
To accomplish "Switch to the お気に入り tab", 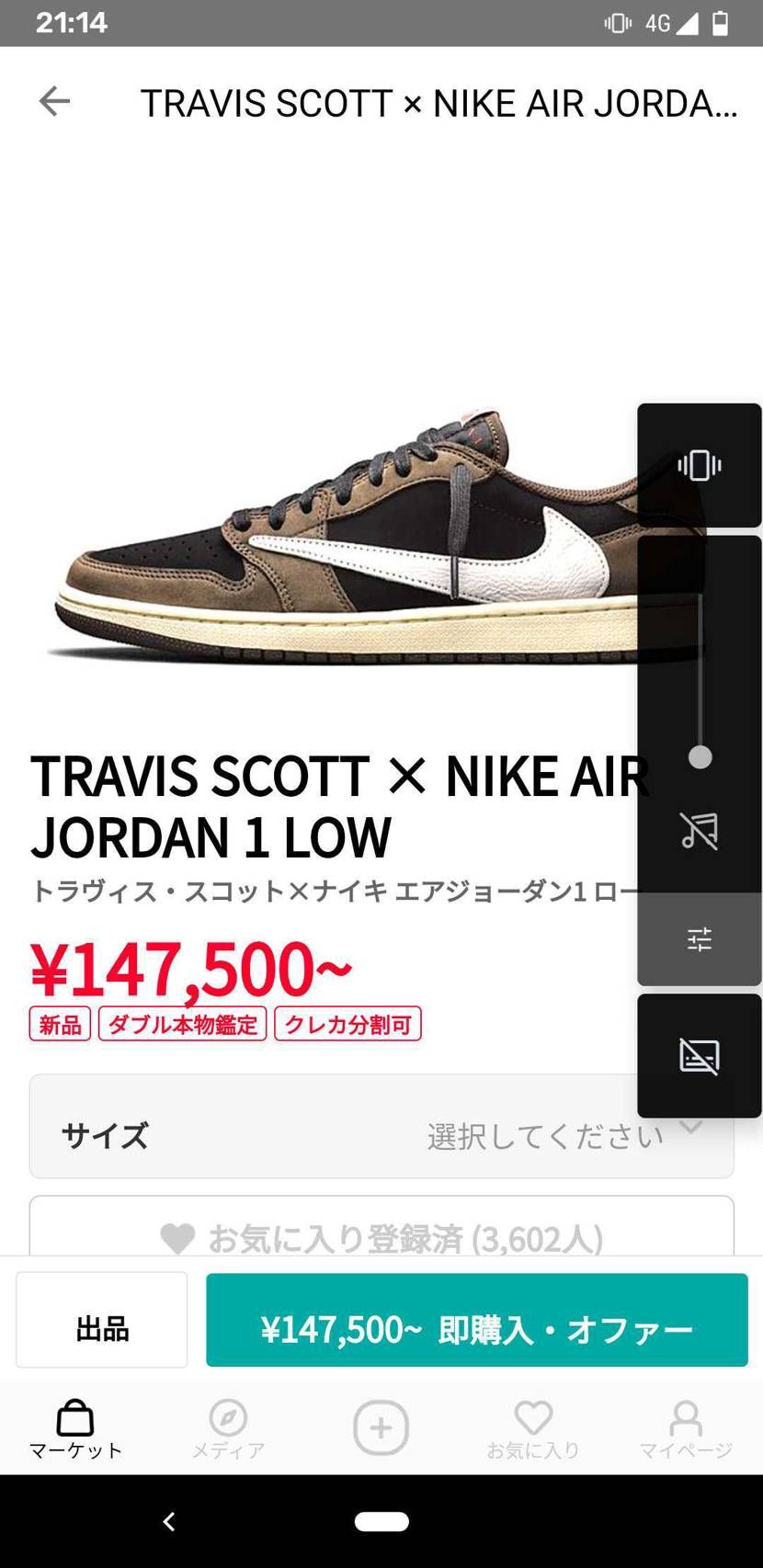I will pos(533,1426).
